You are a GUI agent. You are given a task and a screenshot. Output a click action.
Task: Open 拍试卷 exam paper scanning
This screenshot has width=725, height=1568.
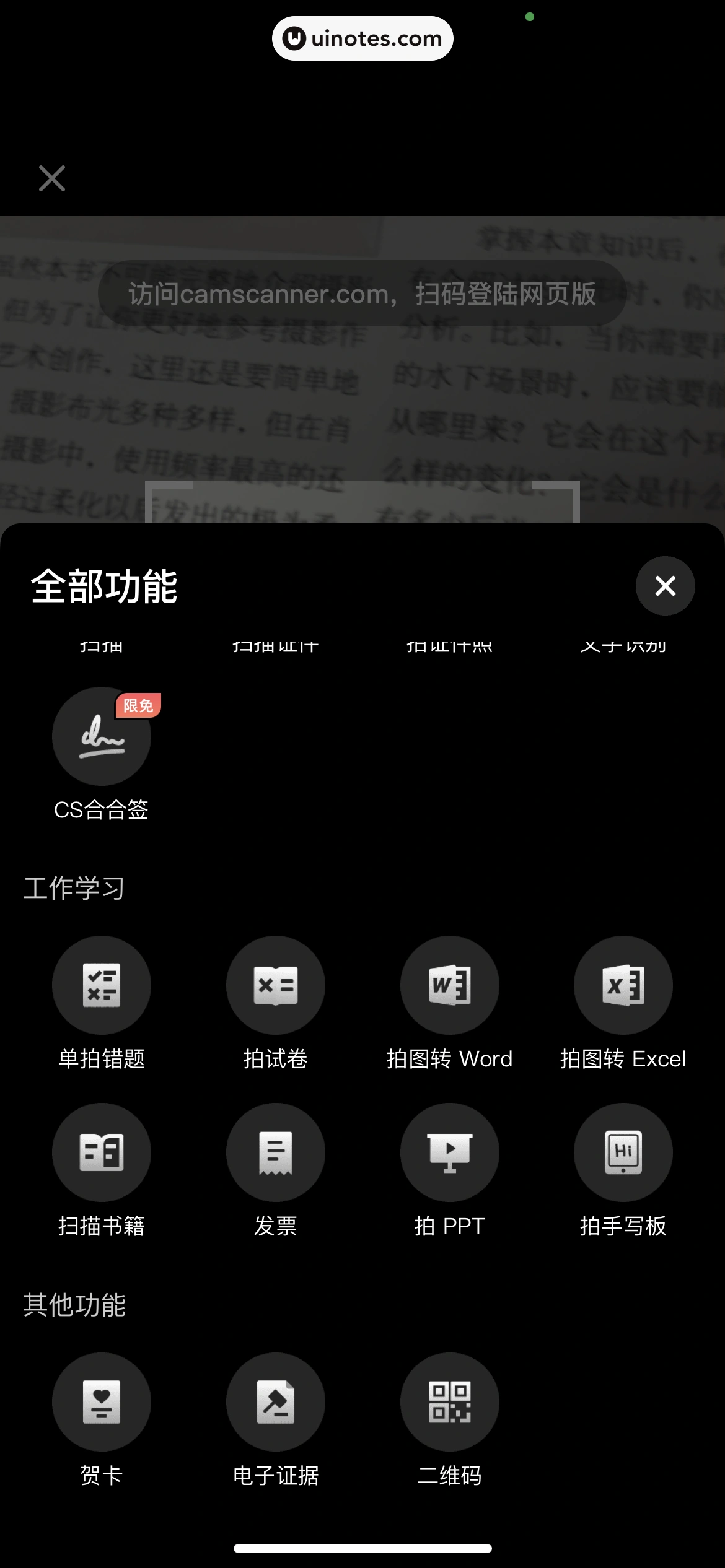[x=276, y=985]
